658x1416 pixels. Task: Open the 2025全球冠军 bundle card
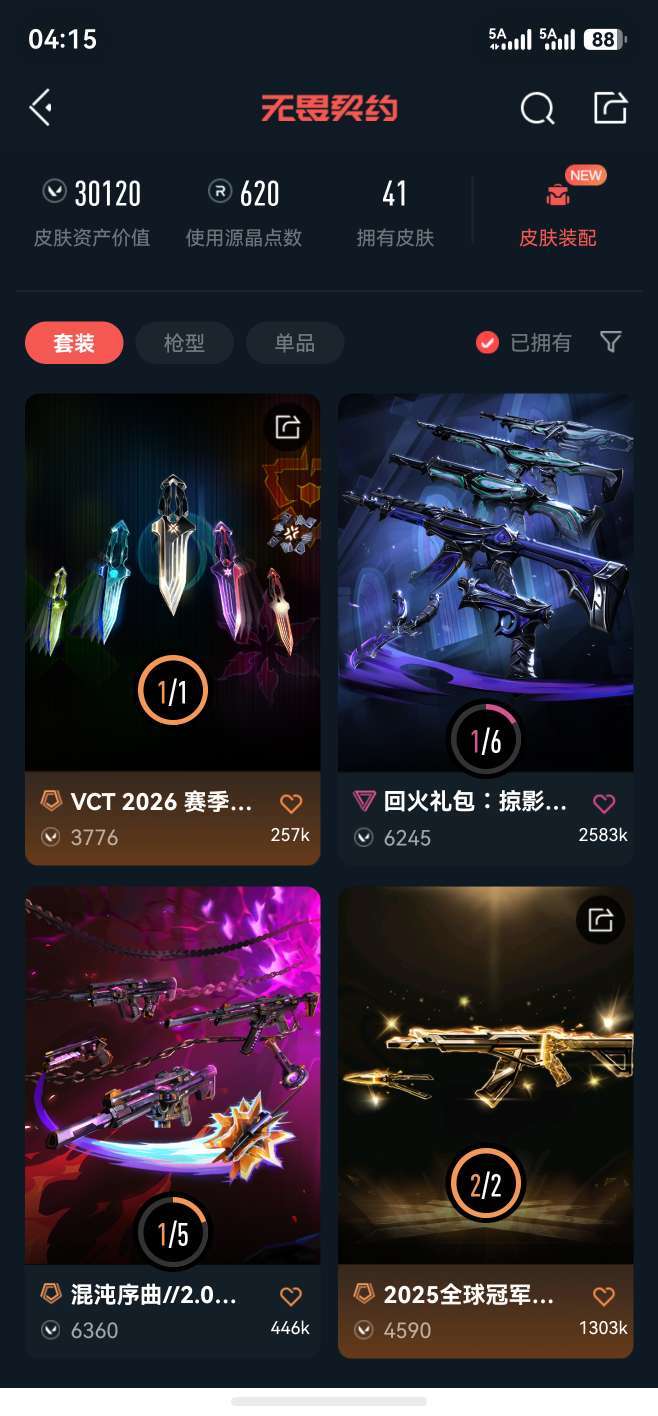tap(485, 1090)
